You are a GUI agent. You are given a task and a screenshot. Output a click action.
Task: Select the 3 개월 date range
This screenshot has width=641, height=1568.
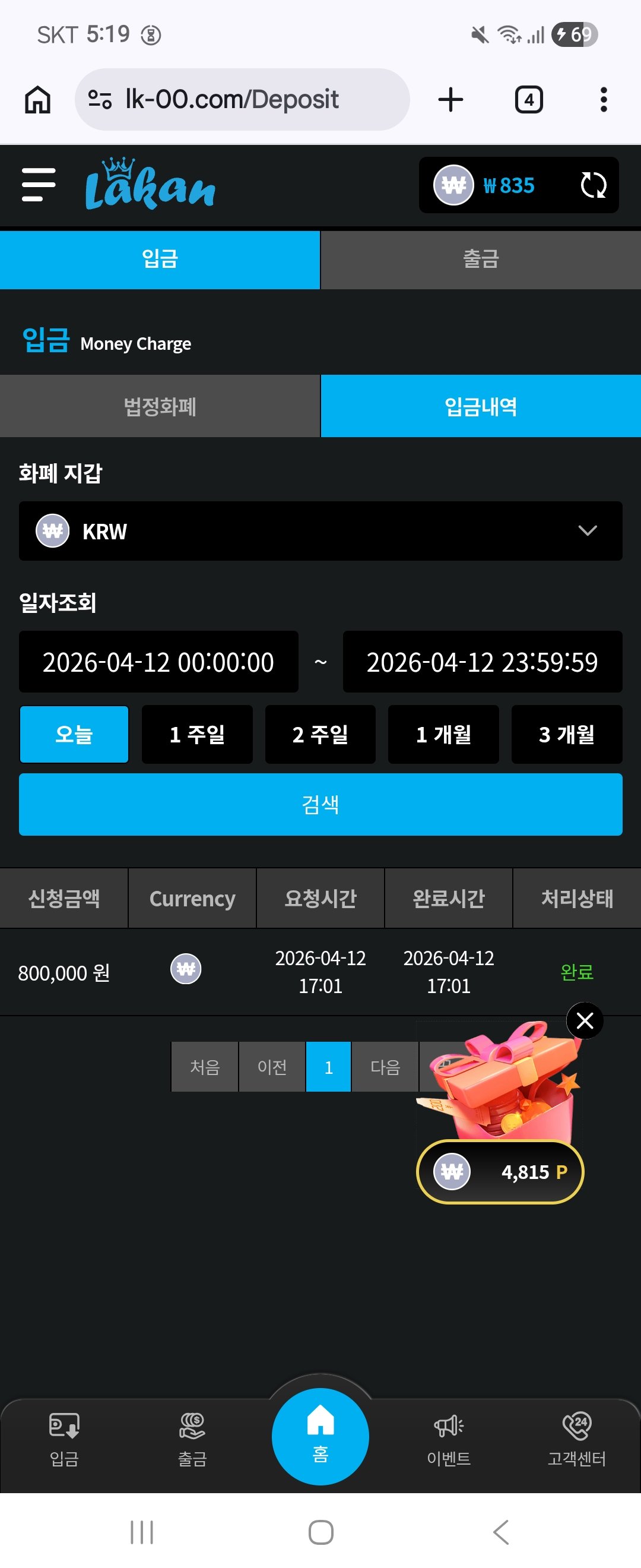[566, 734]
